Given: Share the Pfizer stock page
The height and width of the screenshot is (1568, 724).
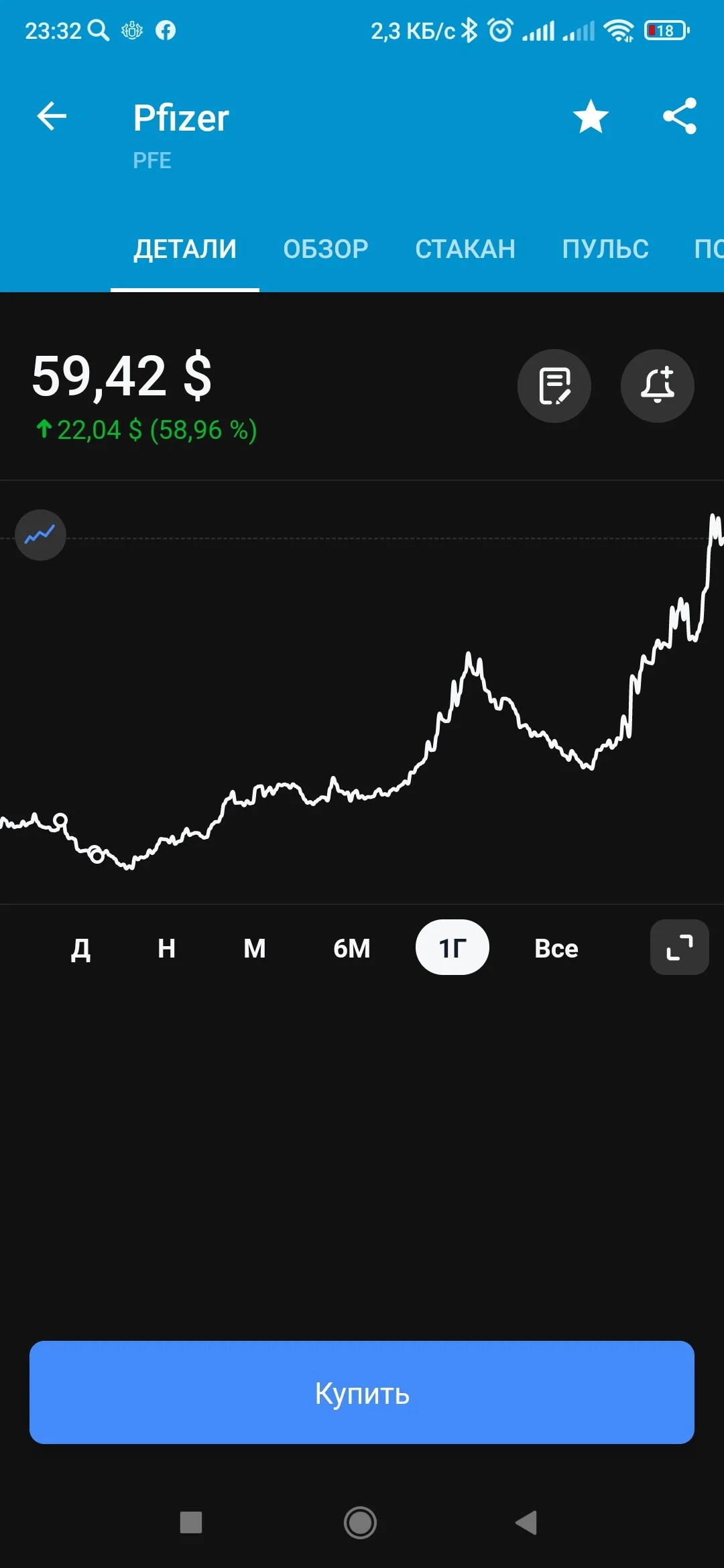Looking at the screenshot, I should coord(680,117).
